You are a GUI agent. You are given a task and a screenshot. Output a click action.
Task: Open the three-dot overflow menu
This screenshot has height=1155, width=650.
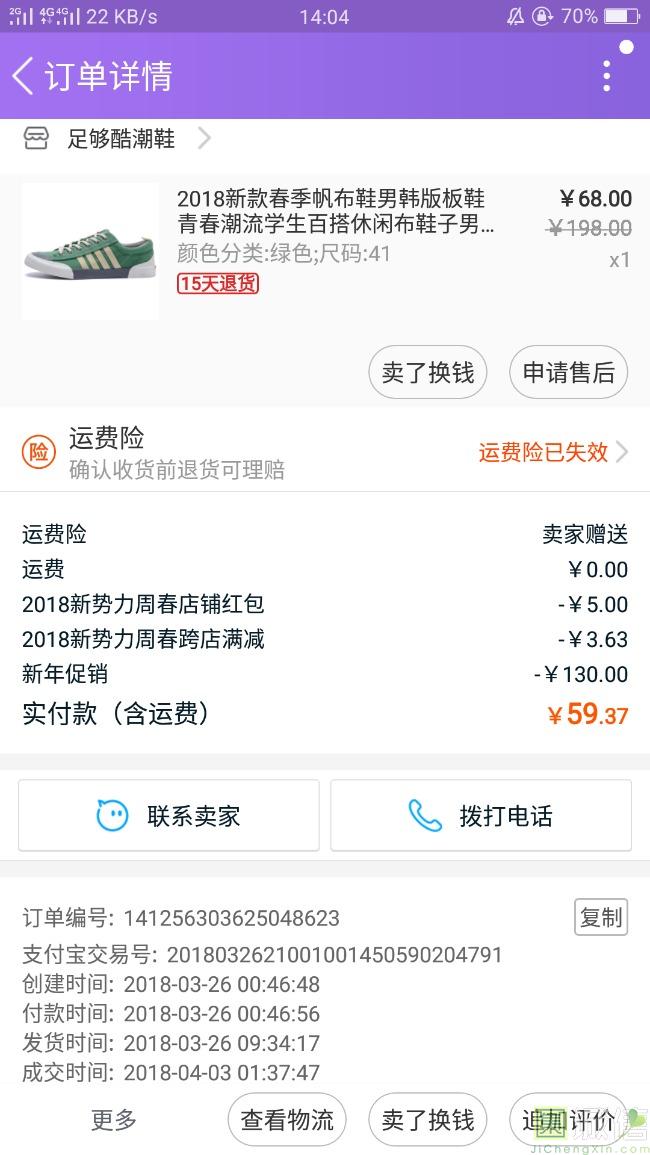(x=606, y=76)
